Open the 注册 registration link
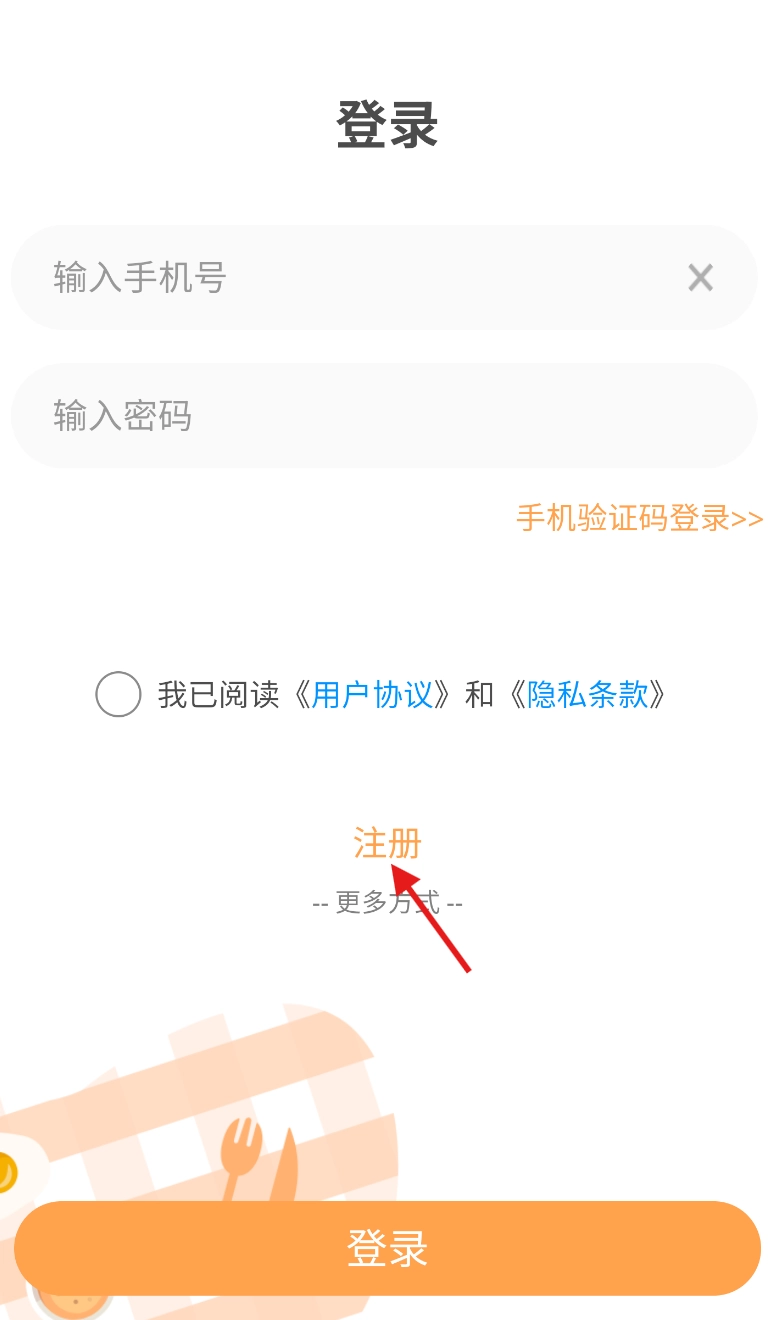Screen dimensions: 768x1320 387,843
